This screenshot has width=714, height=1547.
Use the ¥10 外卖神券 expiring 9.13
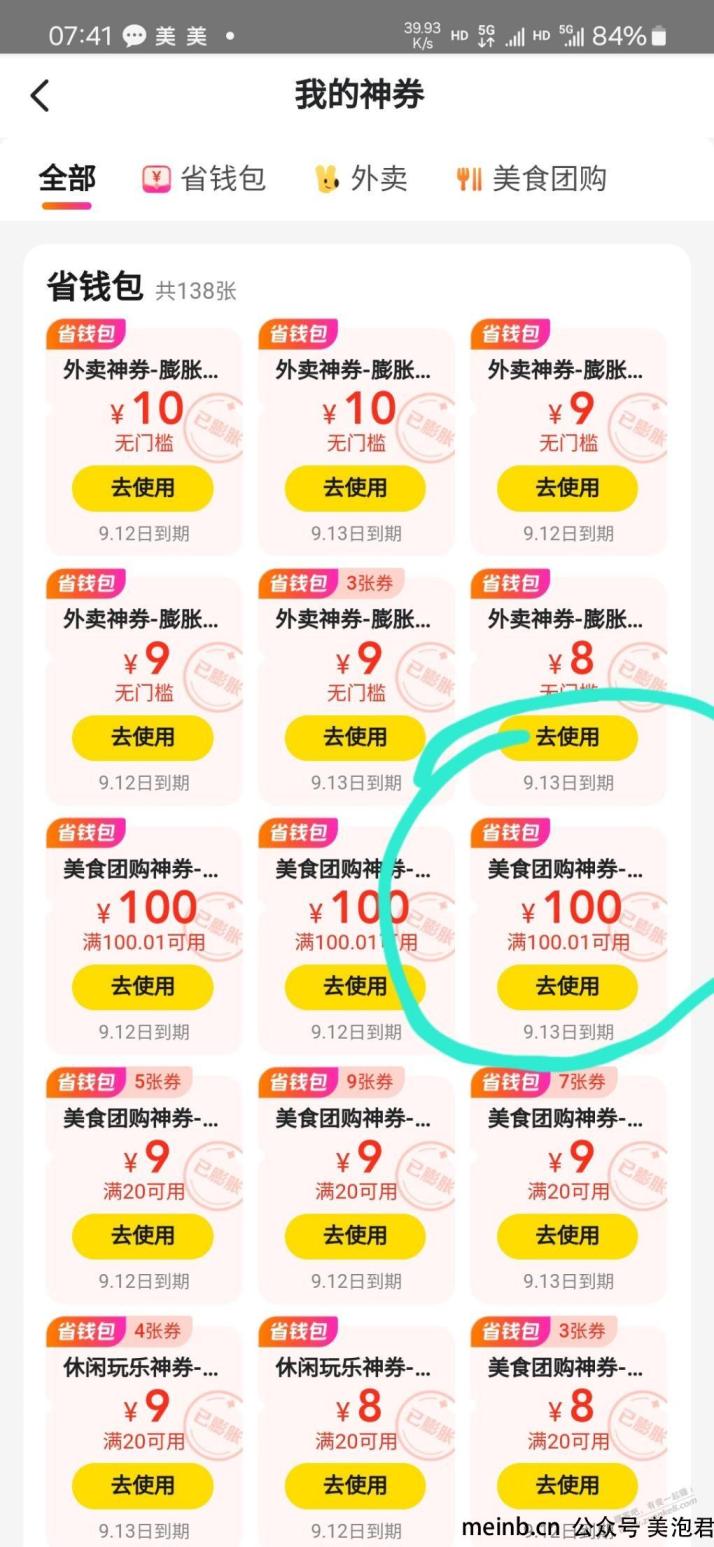click(x=355, y=488)
